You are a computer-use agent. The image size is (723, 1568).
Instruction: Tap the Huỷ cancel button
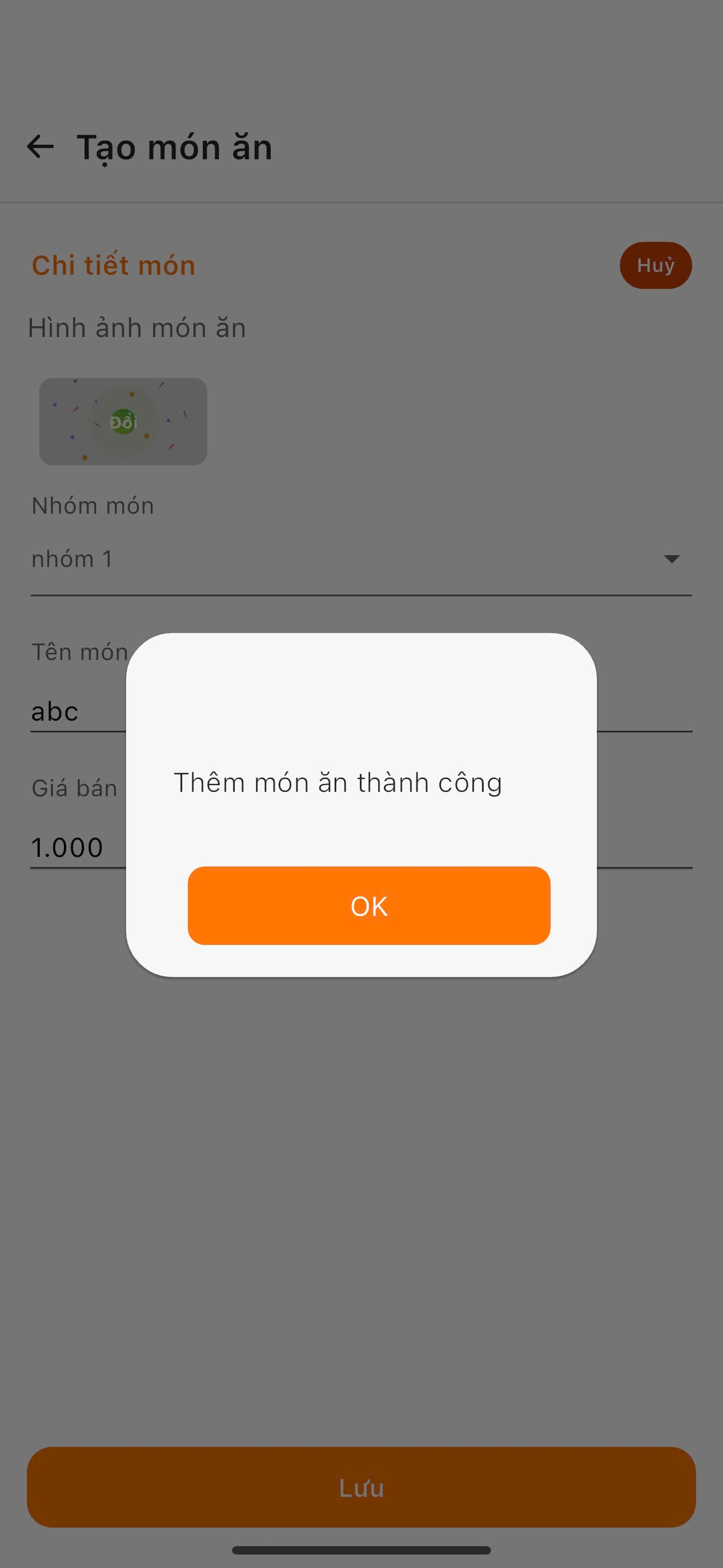coord(655,265)
